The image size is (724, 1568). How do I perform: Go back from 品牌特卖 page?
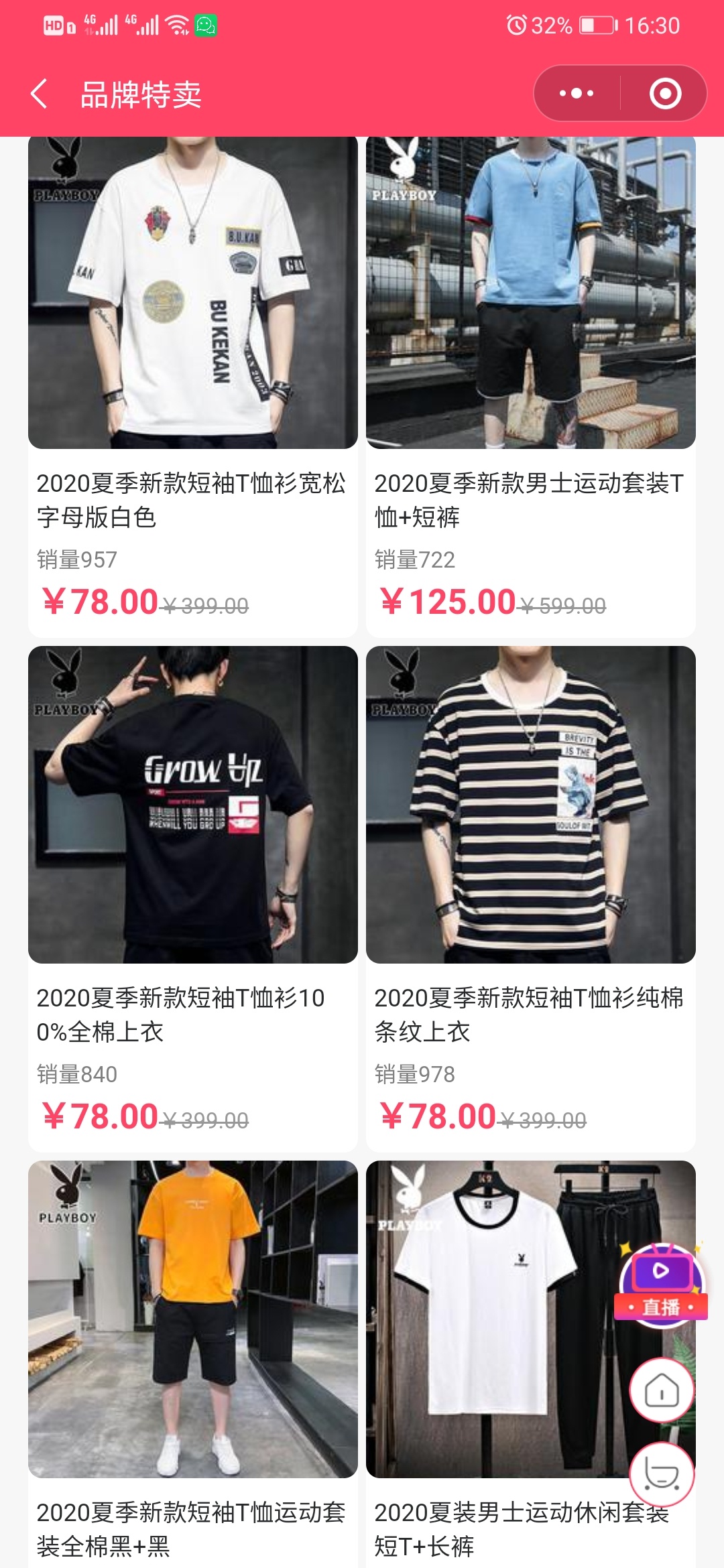click(x=39, y=94)
